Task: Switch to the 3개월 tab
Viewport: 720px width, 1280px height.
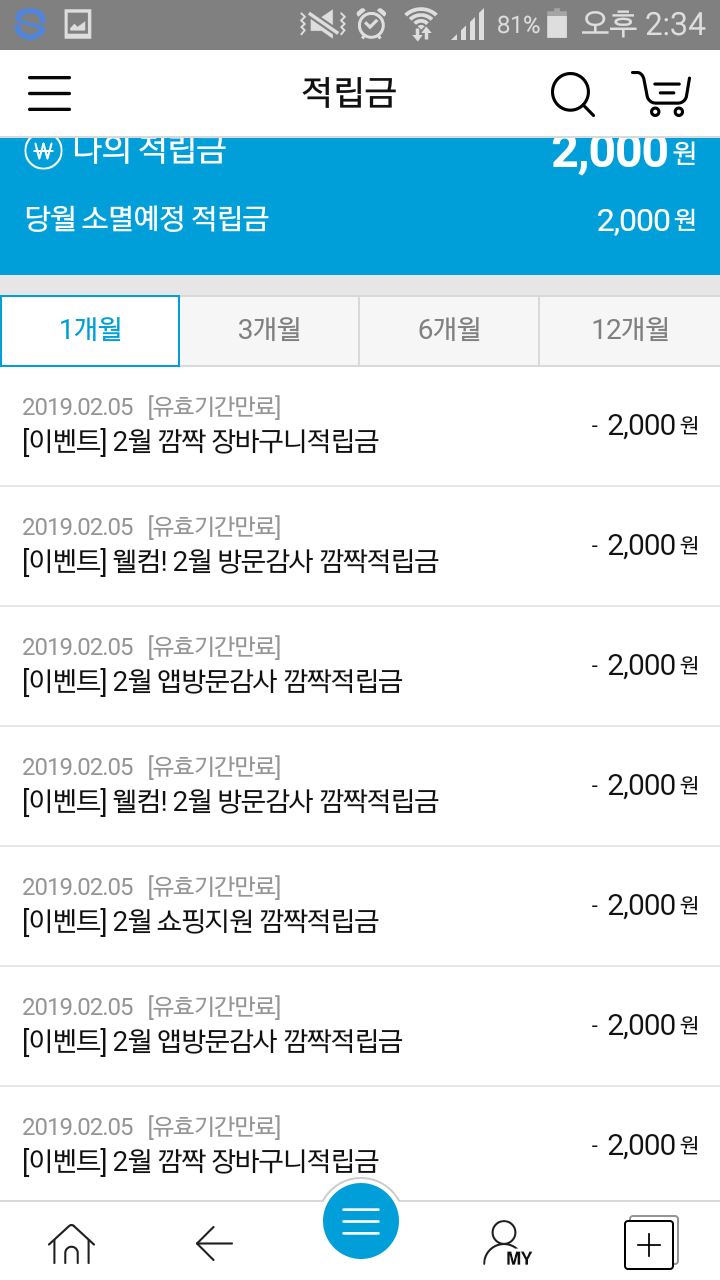Action: pos(269,330)
